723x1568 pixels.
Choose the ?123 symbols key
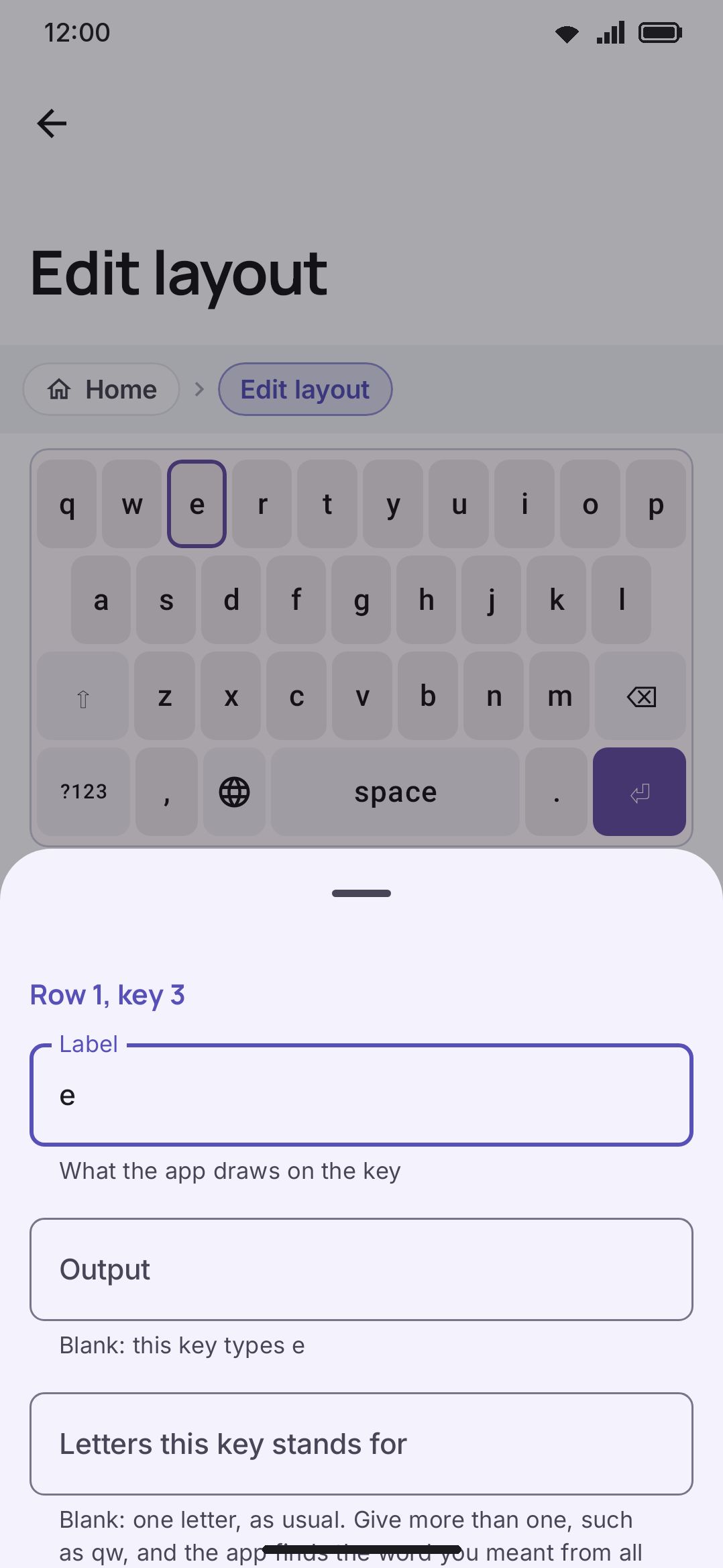point(84,792)
